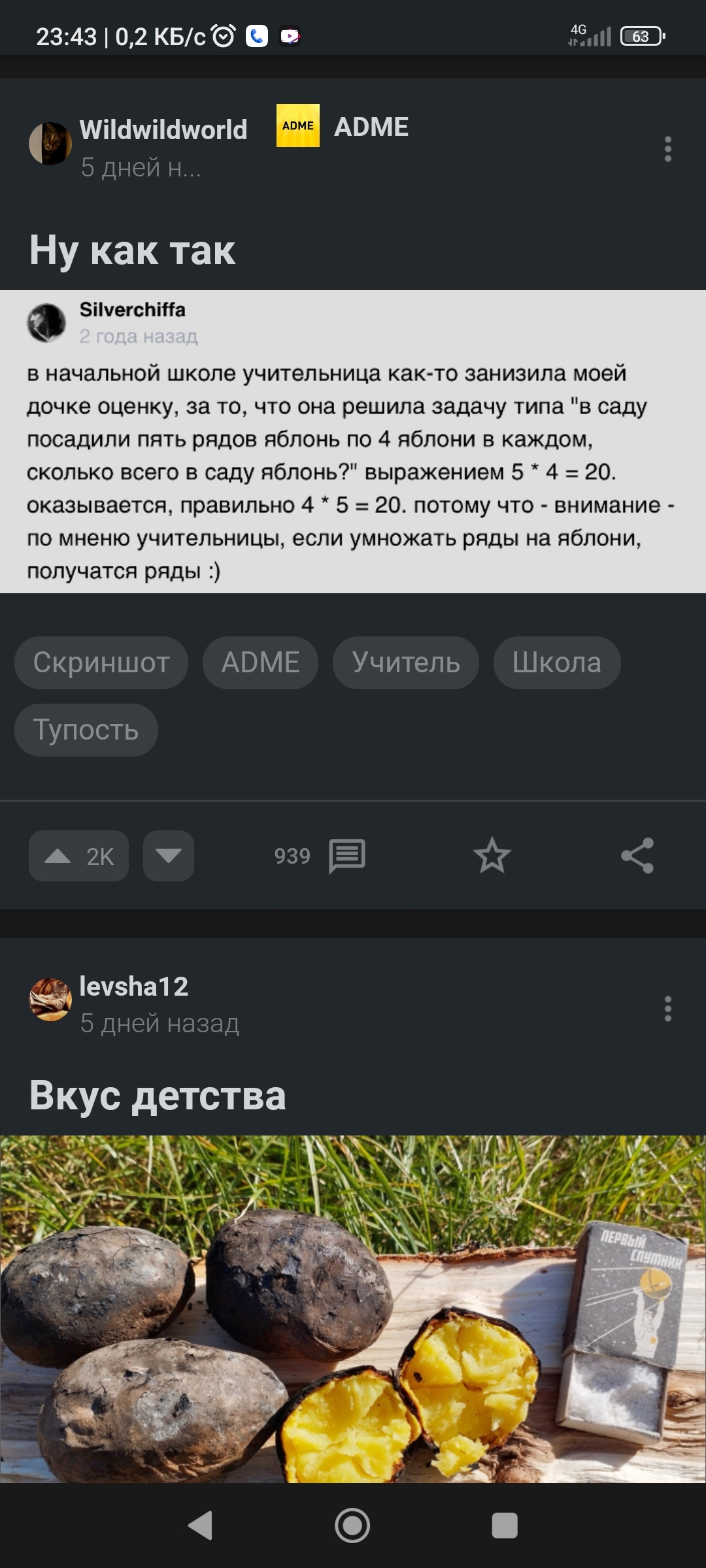The width and height of the screenshot is (706, 1568).
Task: Downvote the "Ну как так" post
Action: 169,856
